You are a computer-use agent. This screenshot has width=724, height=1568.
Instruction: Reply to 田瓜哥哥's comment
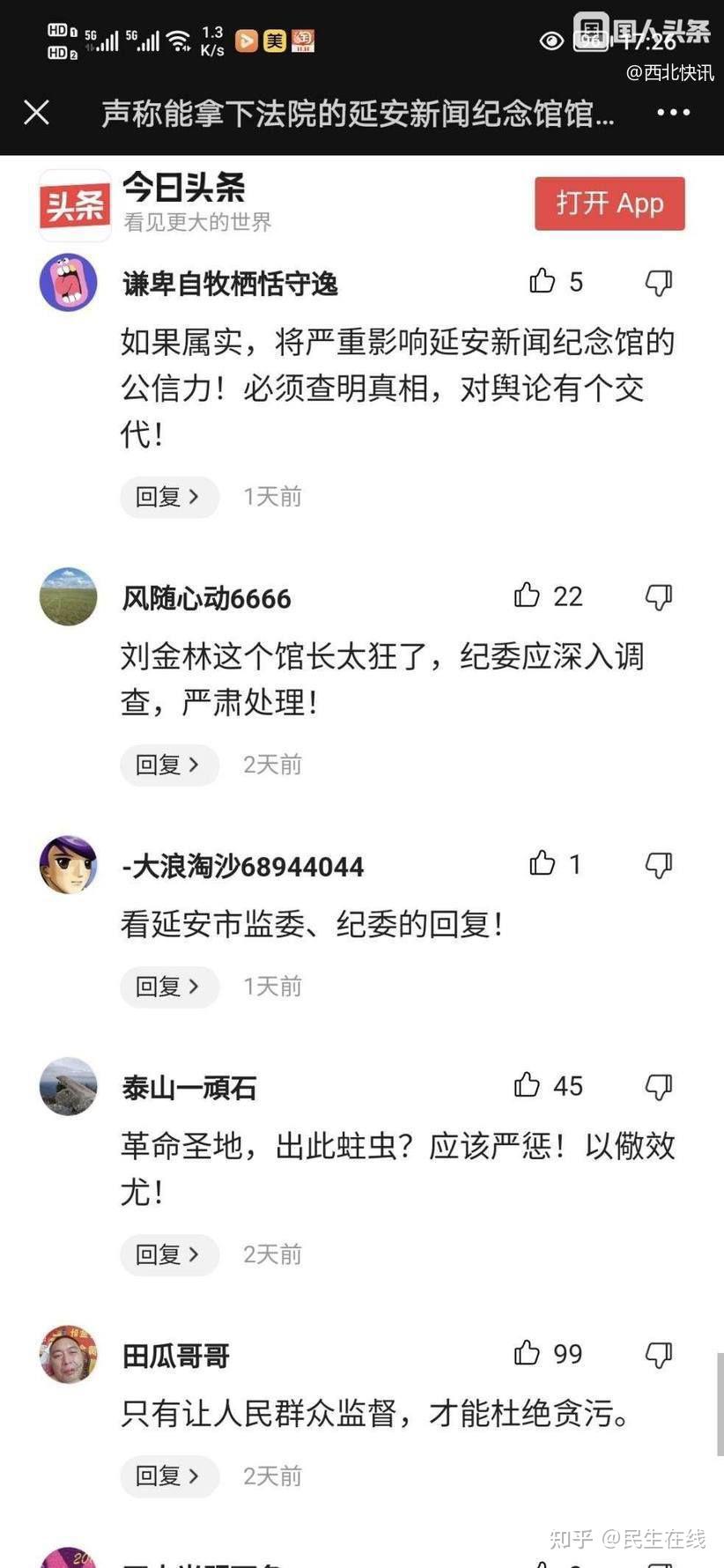point(168,1476)
